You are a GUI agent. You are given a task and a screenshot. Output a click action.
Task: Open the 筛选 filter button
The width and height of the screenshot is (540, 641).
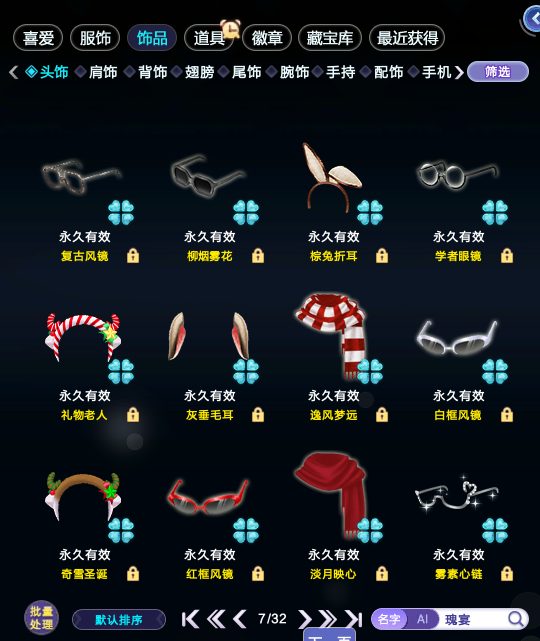497,72
